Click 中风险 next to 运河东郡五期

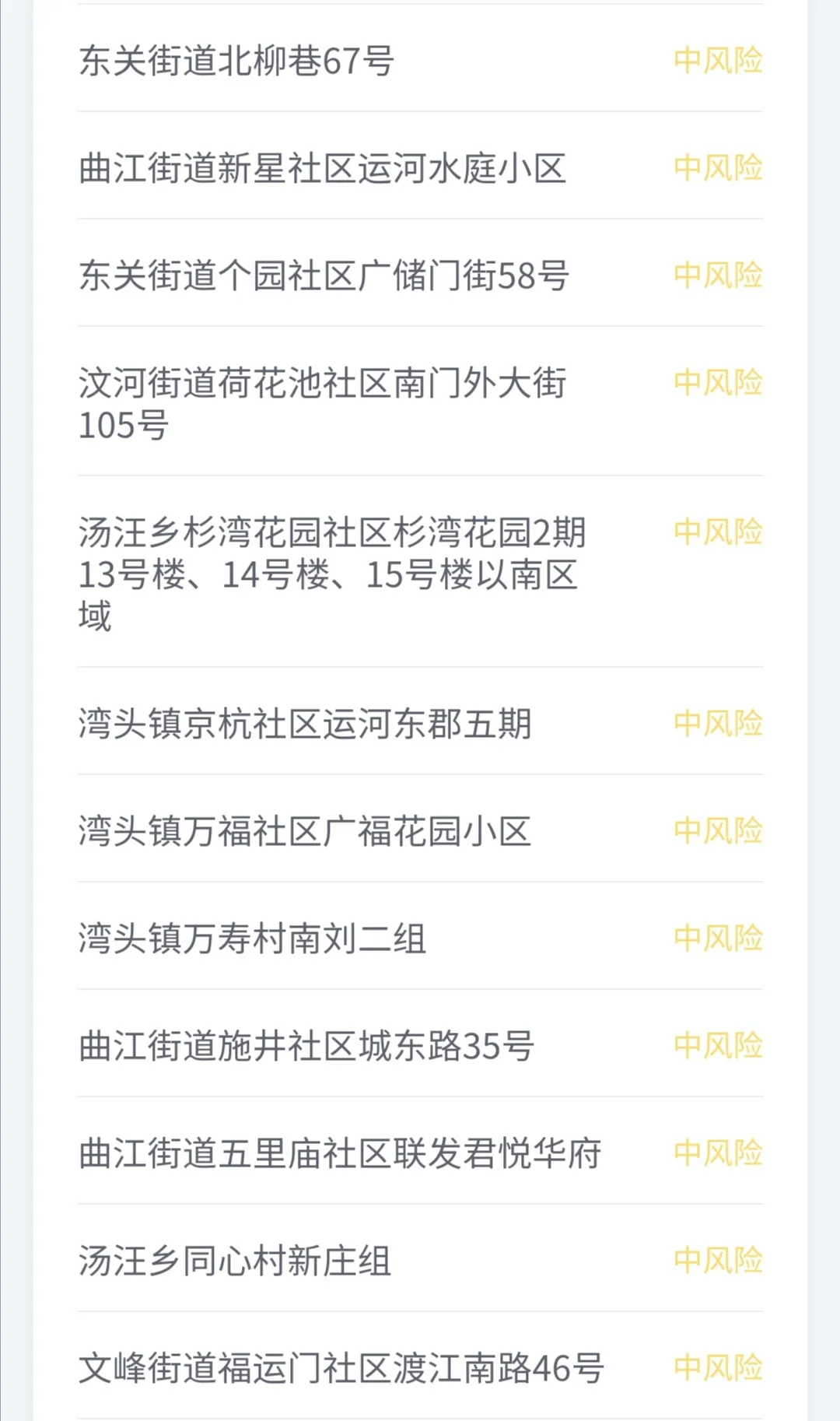point(716,722)
